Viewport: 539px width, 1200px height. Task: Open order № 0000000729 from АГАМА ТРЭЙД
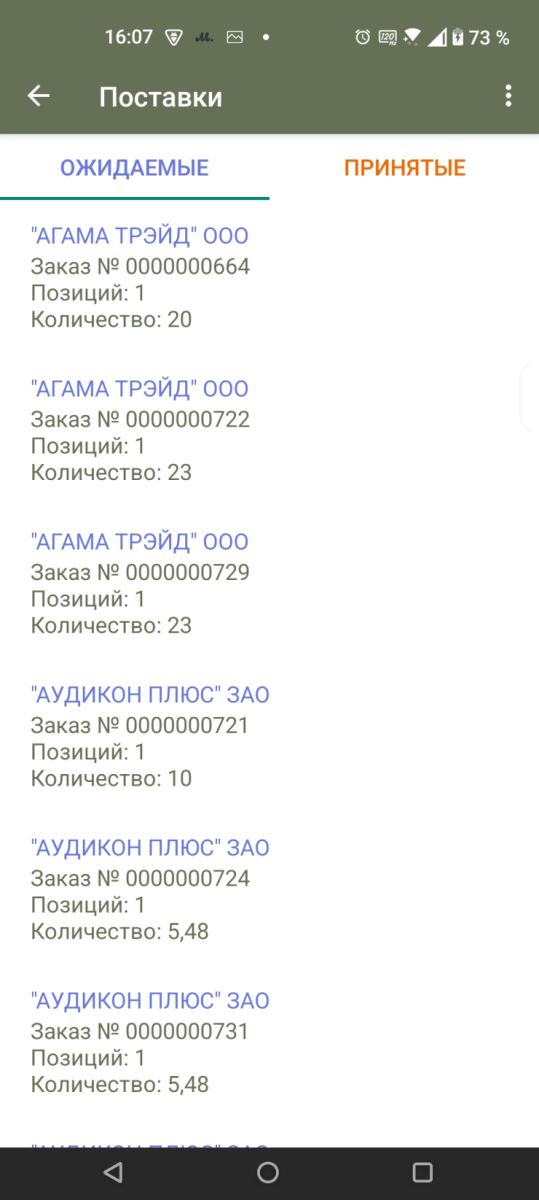(x=269, y=584)
